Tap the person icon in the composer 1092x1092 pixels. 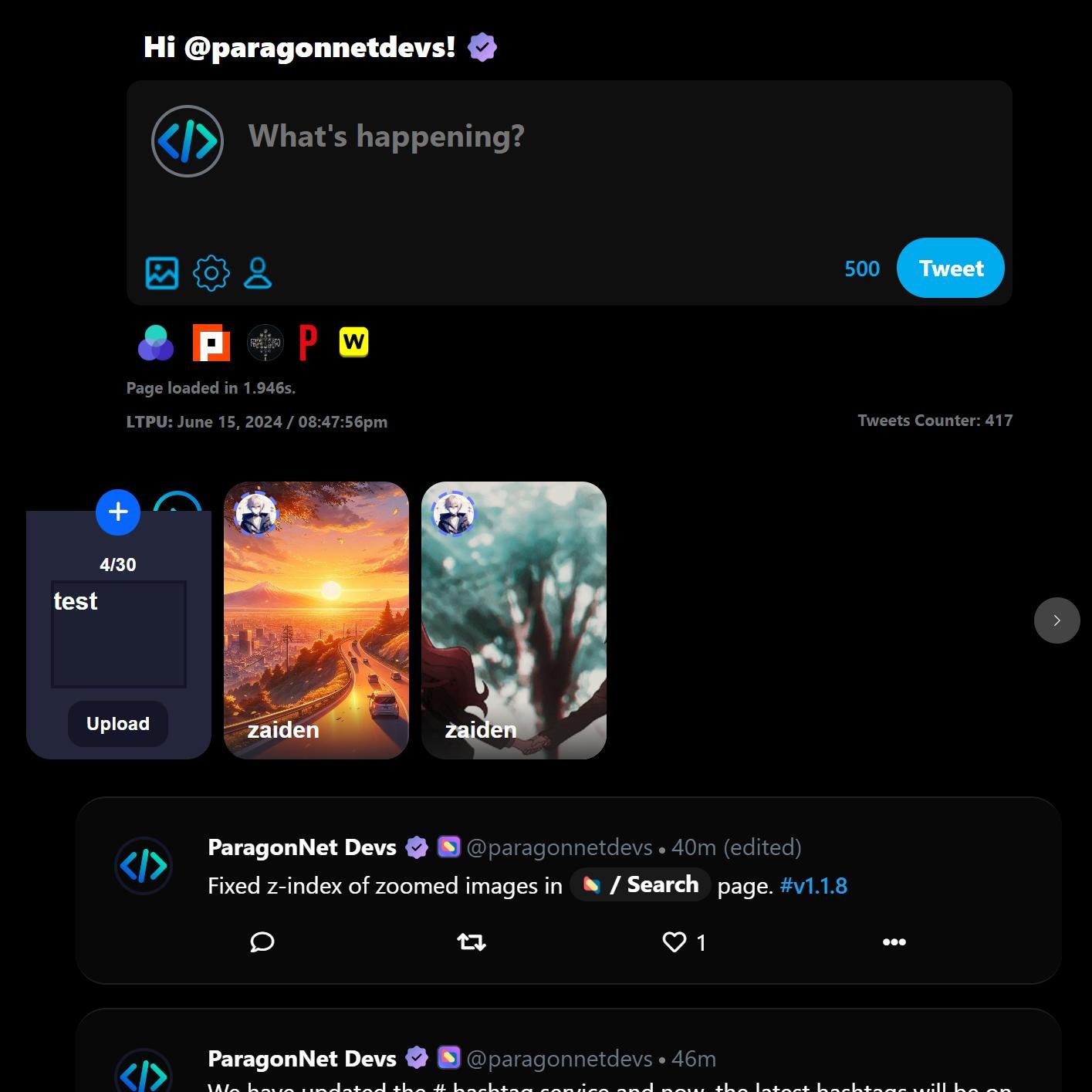click(x=258, y=273)
